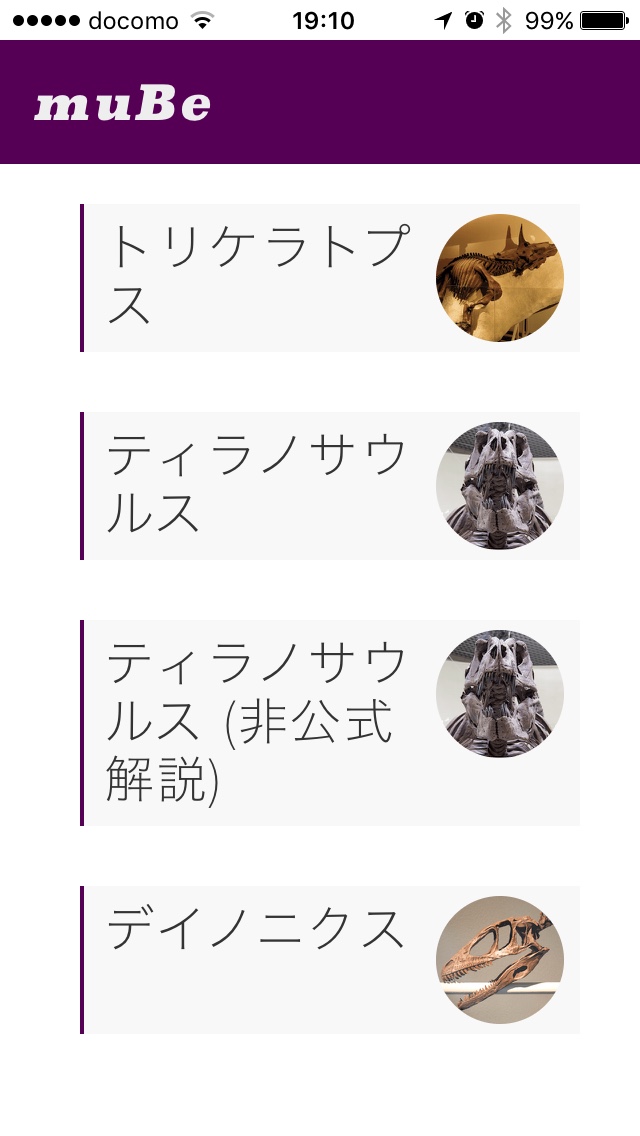Open ティラノサウルス (非公式解説) entry

click(x=330, y=723)
